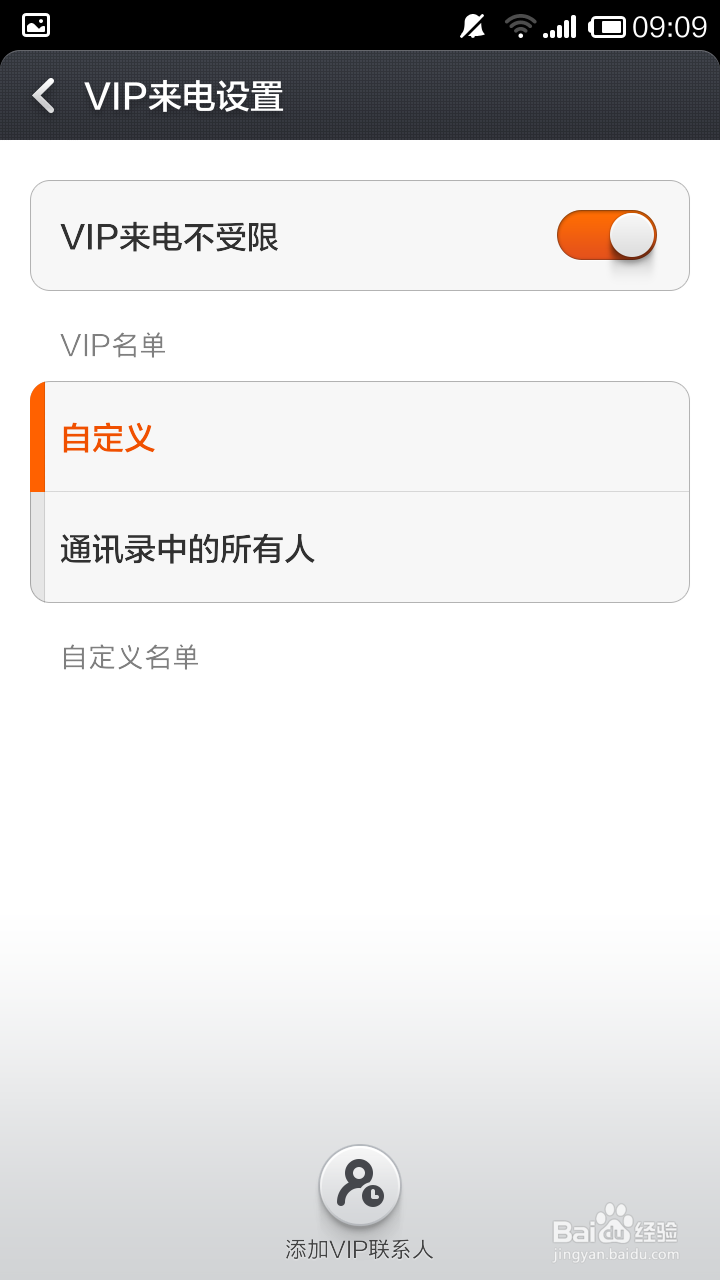Tap the 添加VIP联系人 contact icon
This screenshot has width=720, height=1280.
tap(360, 1186)
